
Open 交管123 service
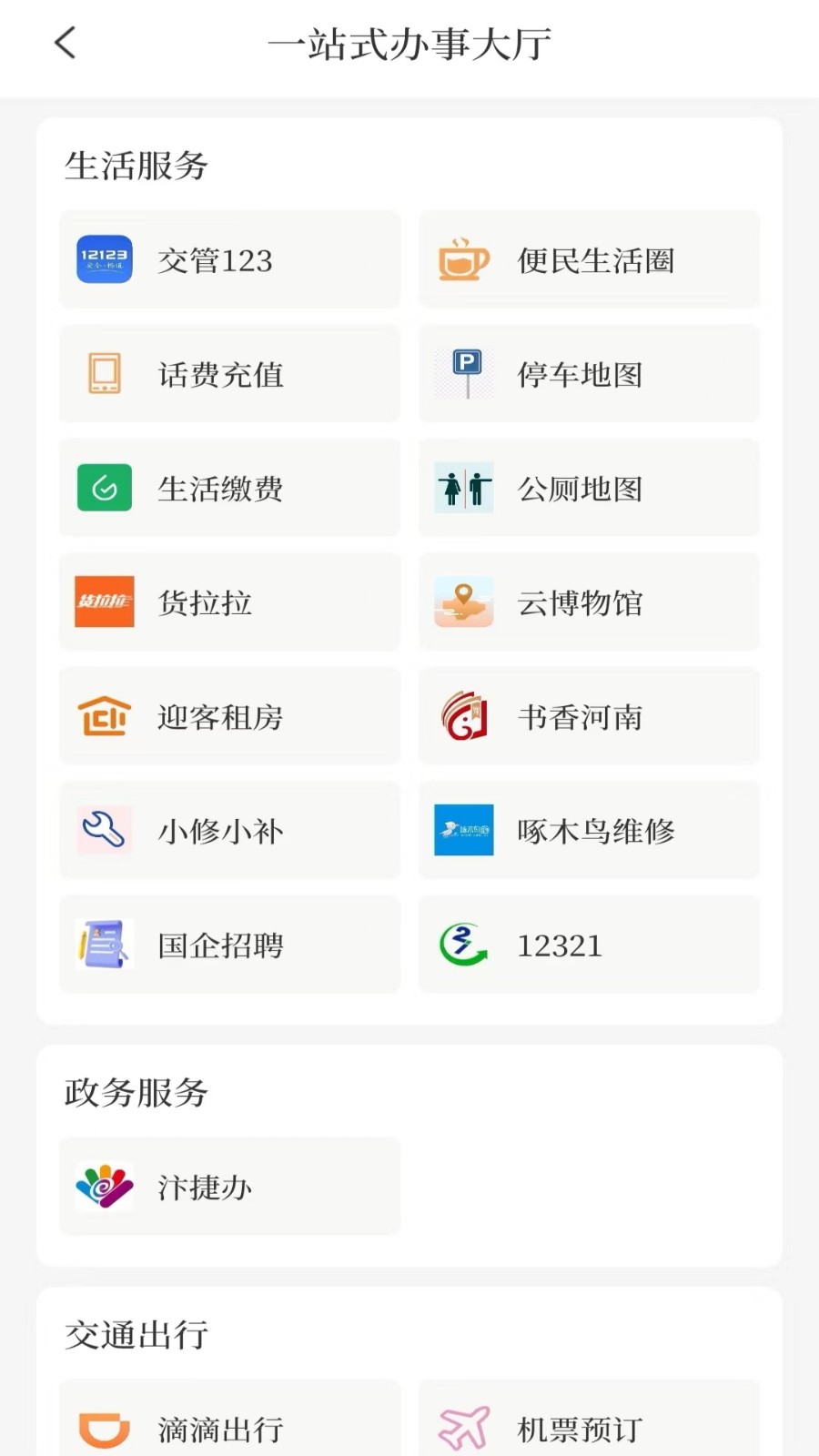(229, 260)
